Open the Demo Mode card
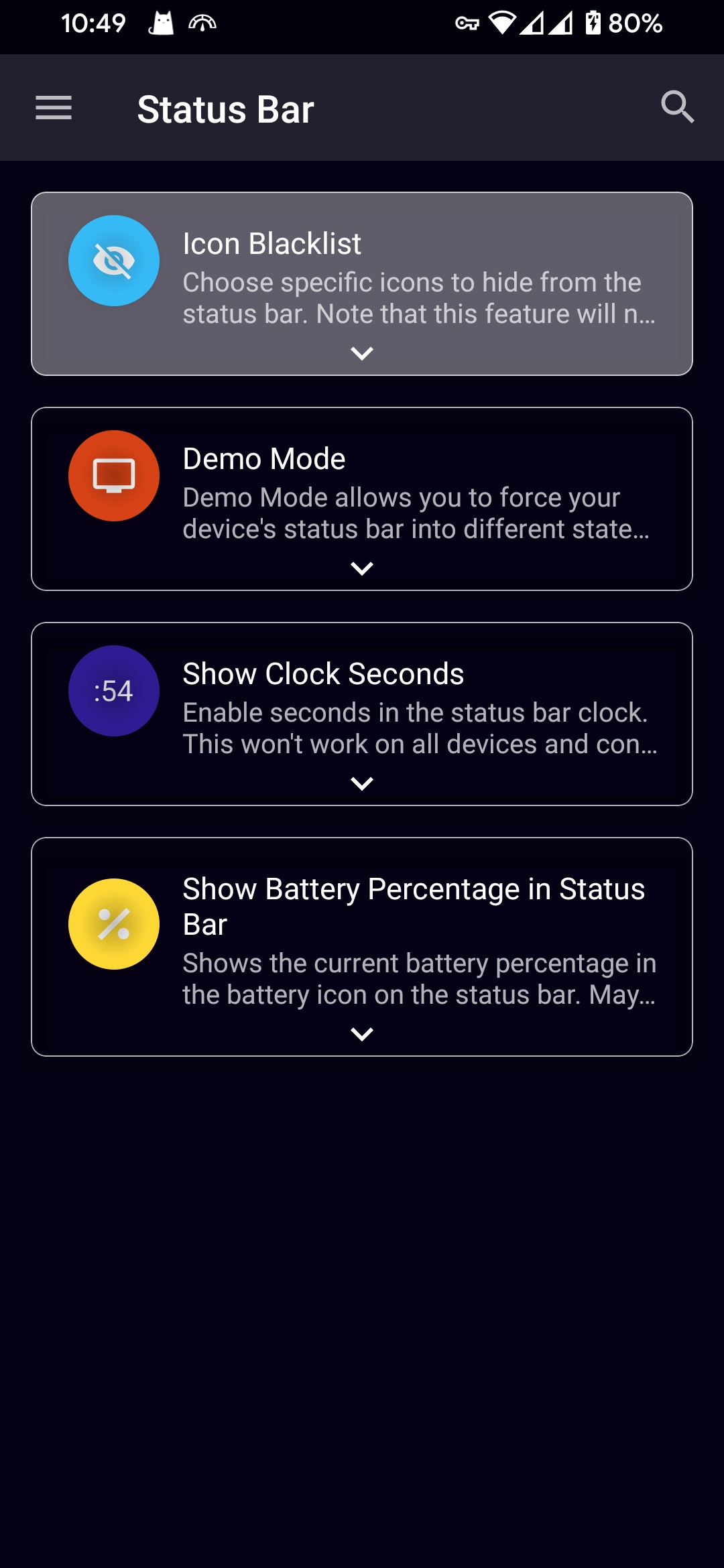Screen dimensions: 724x1568 point(362,499)
